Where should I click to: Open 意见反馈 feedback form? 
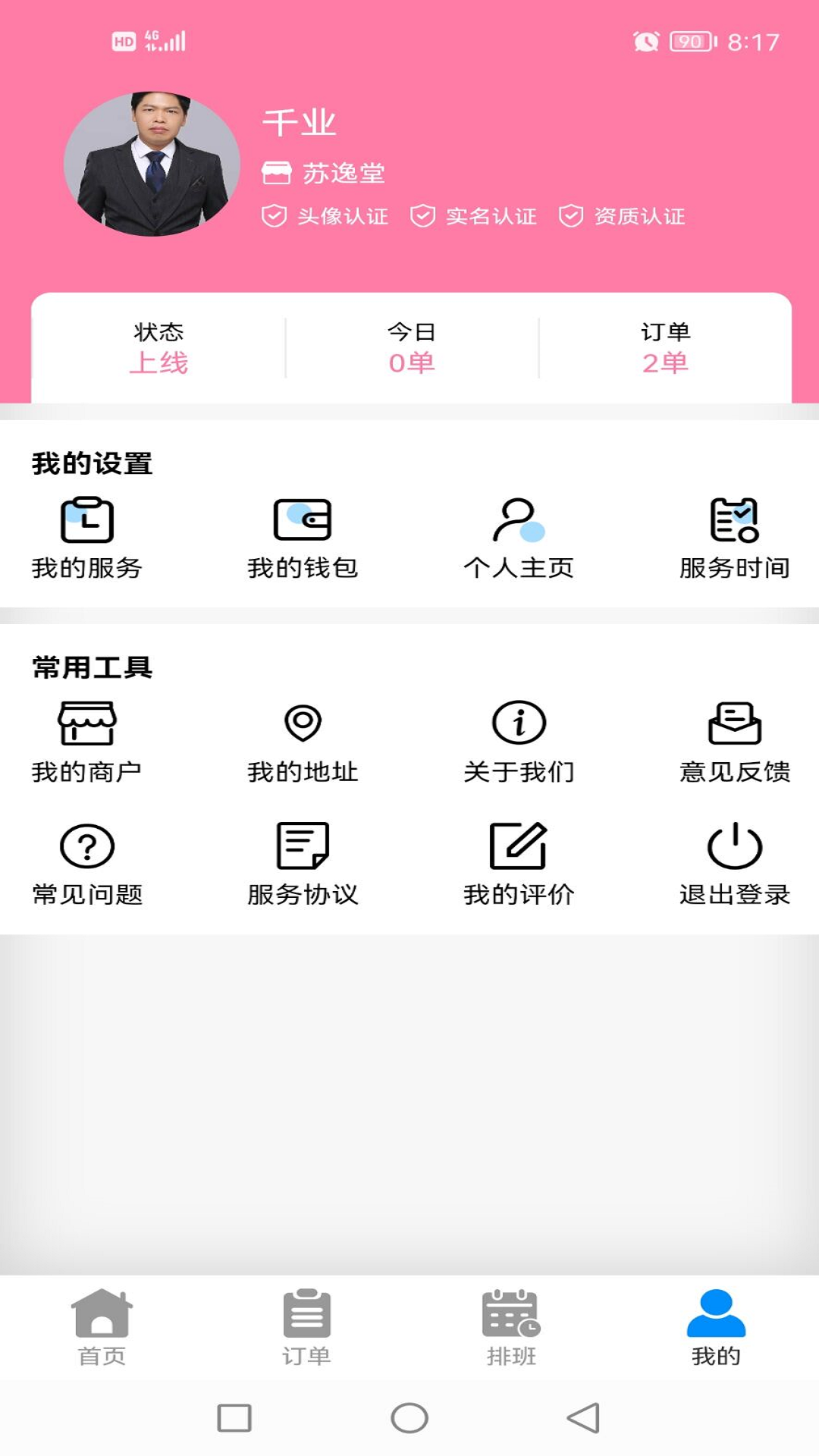734,741
